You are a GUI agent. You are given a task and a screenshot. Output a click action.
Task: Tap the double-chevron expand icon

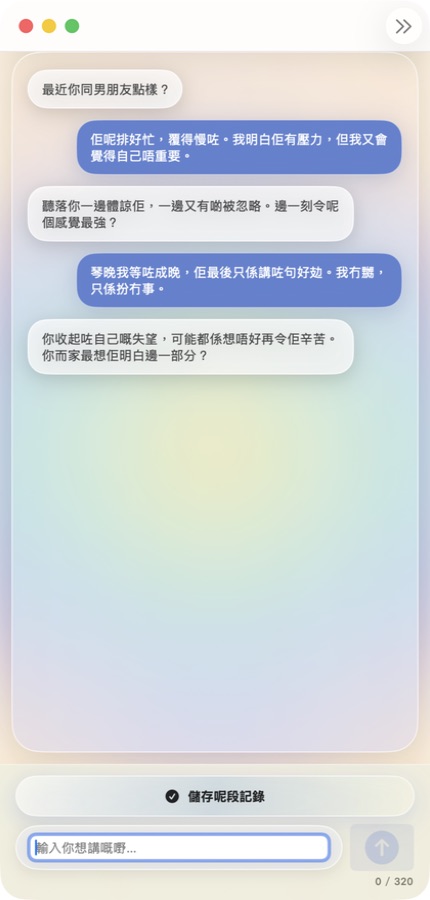tap(404, 26)
